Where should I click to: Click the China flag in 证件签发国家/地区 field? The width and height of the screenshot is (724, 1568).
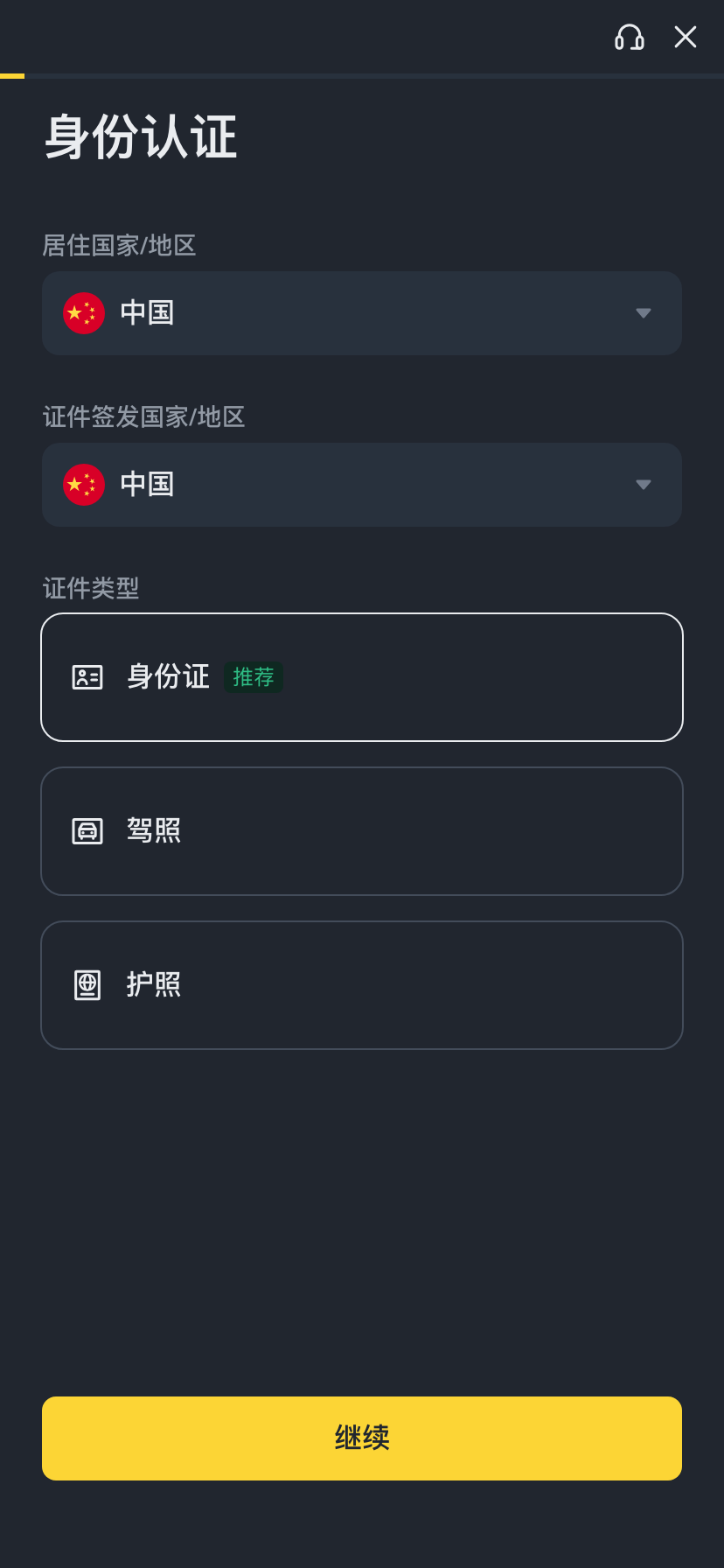[x=83, y=484]
